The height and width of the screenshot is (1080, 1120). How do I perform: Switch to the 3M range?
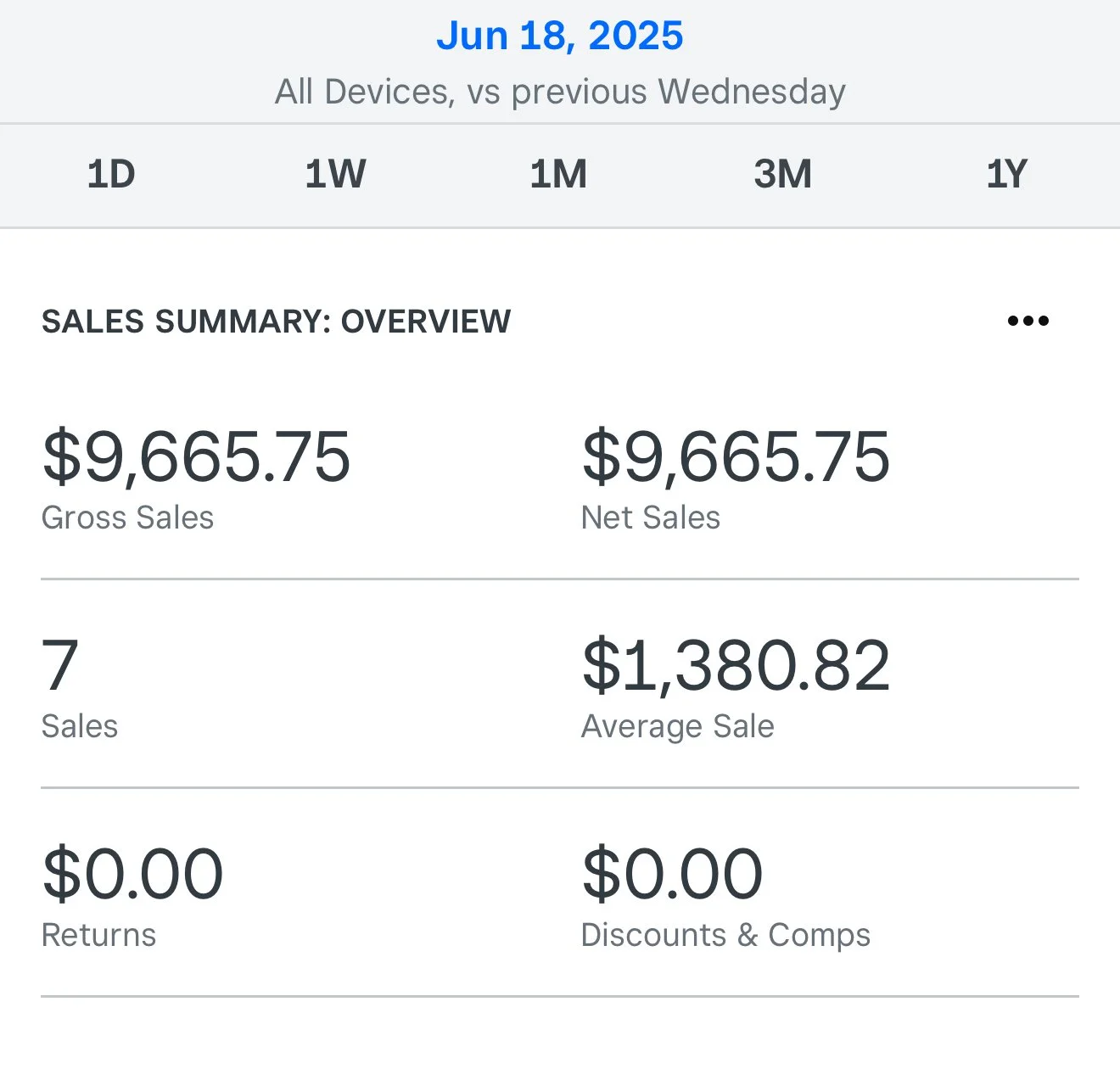tap(782, 175)
